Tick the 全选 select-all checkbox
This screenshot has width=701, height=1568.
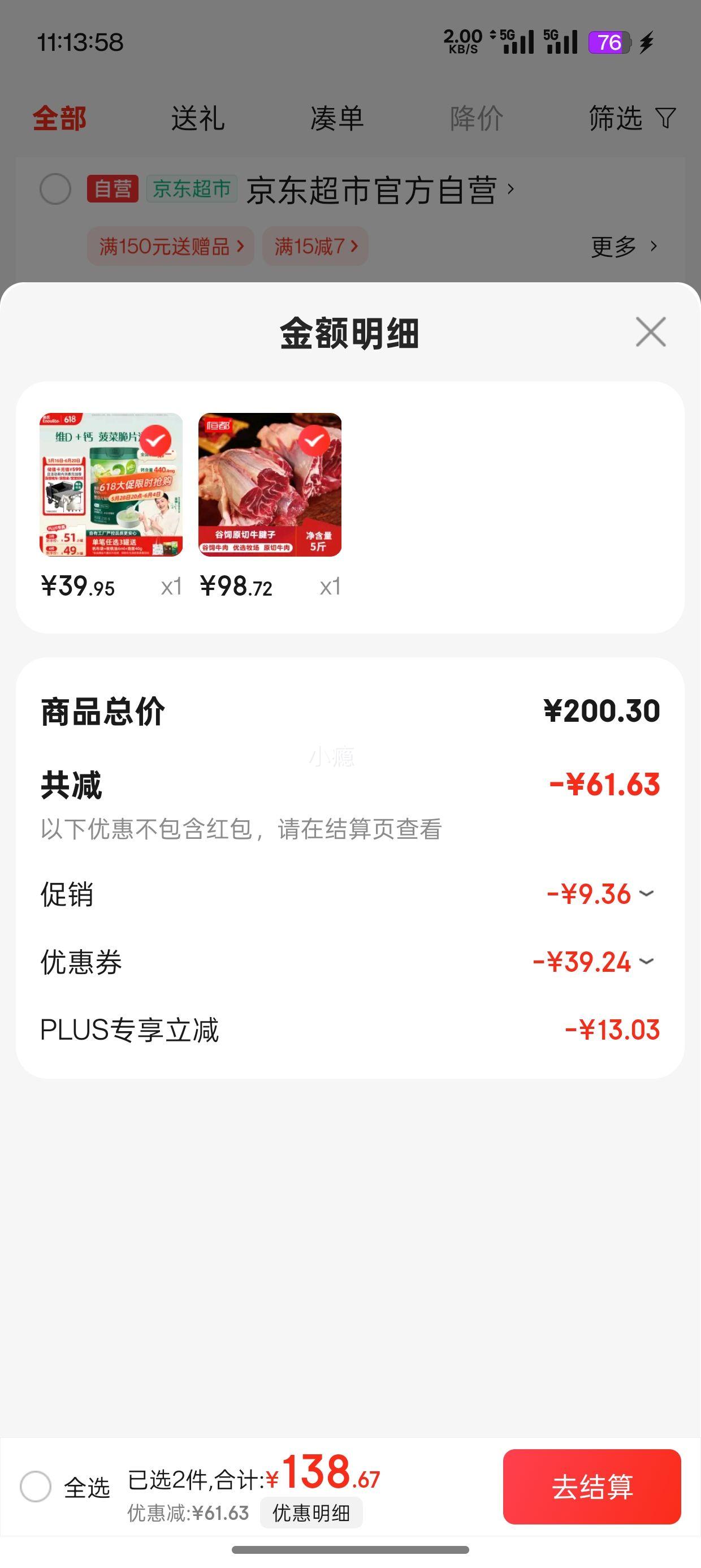pyautogui.click(x=35, y=1487)
